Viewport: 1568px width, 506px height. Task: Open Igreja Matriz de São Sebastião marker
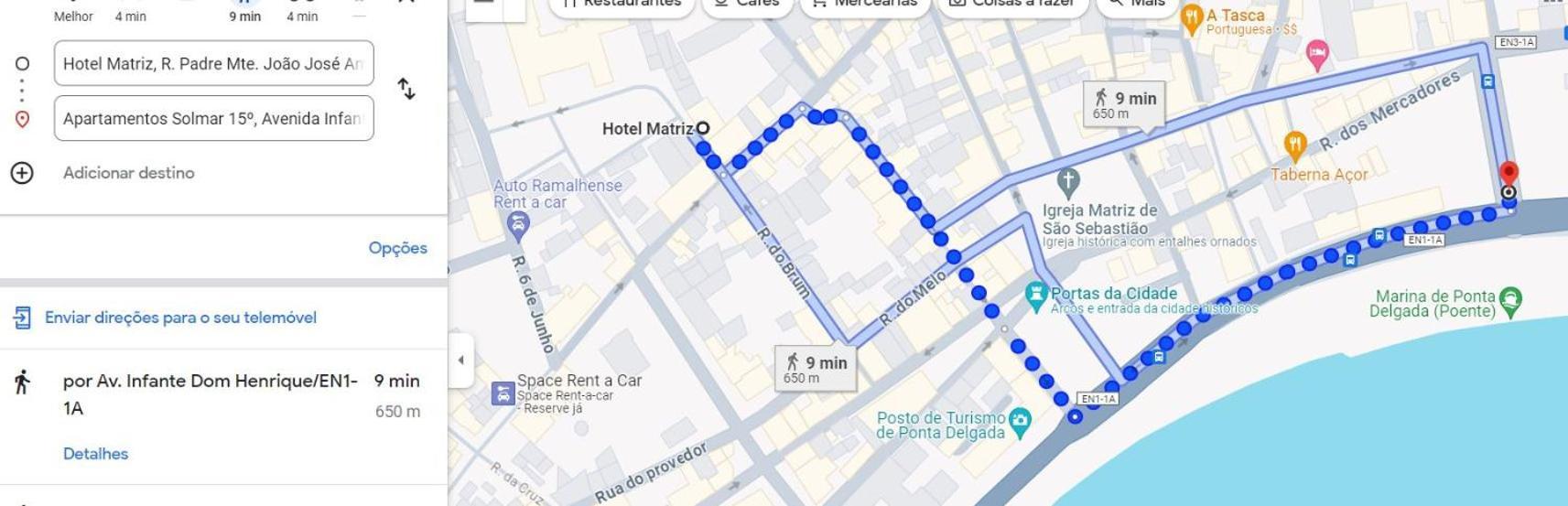[1067, 179]
